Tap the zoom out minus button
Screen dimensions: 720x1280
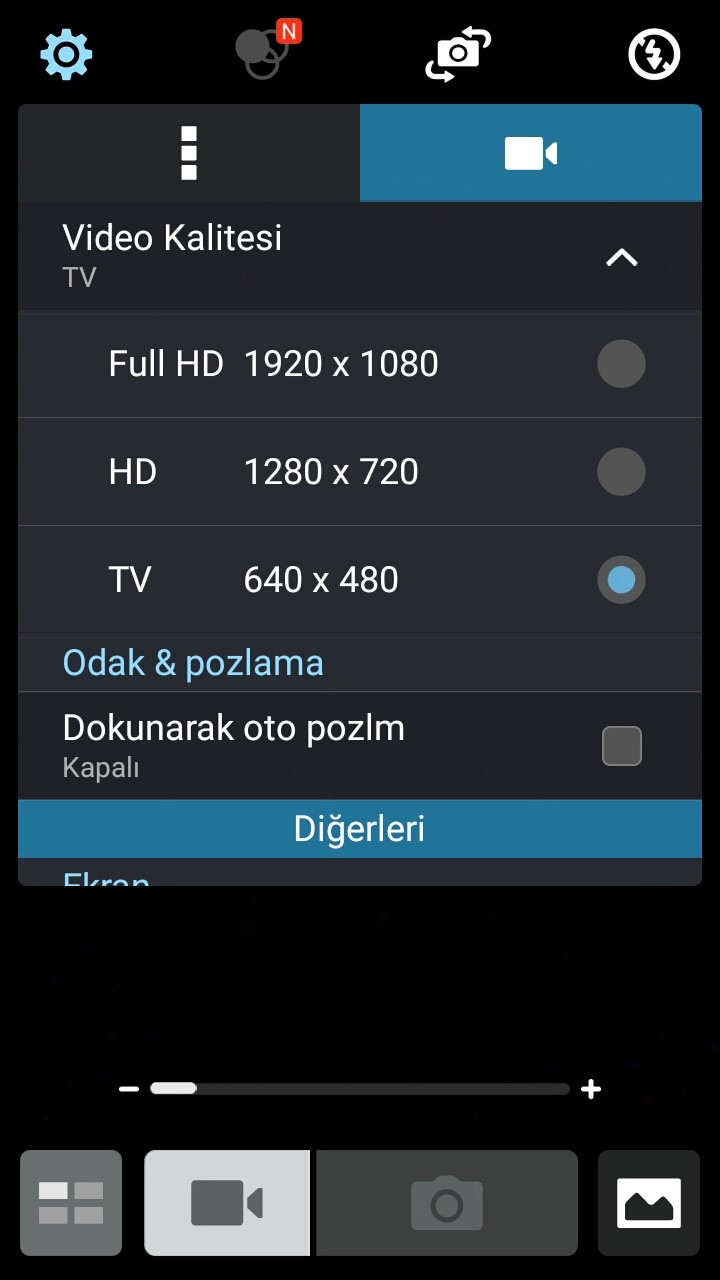(129, 1089)
